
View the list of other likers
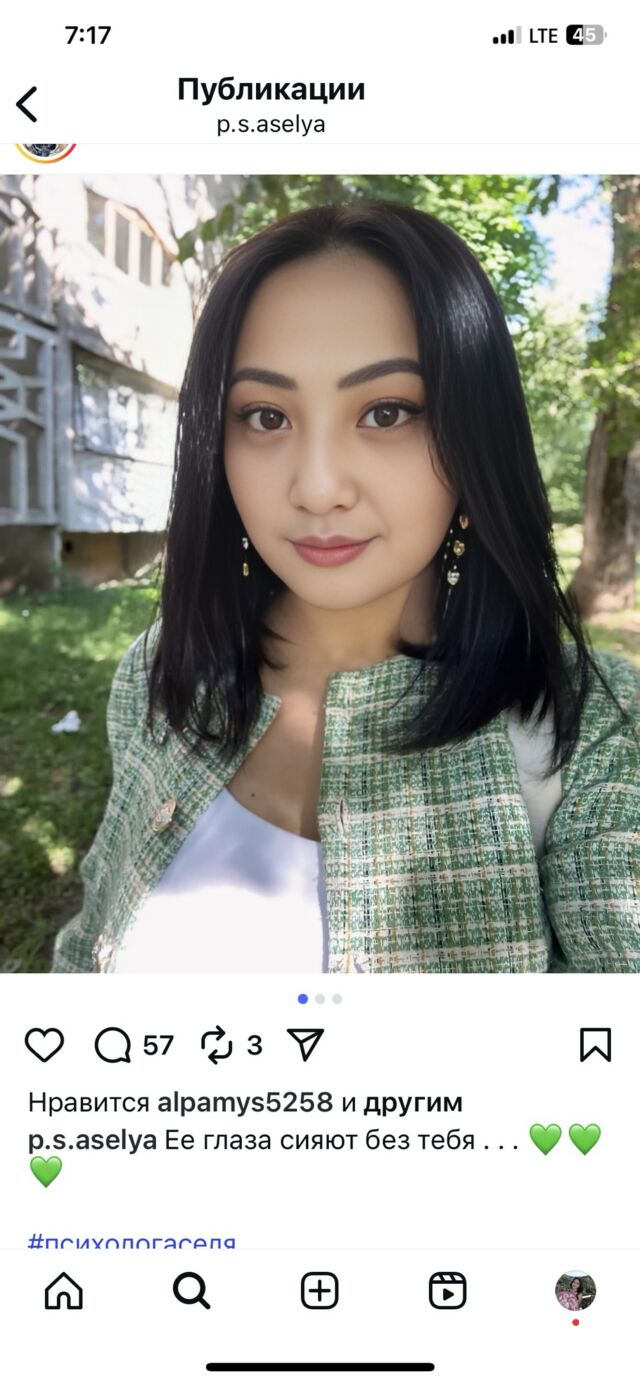(412, 1103)
